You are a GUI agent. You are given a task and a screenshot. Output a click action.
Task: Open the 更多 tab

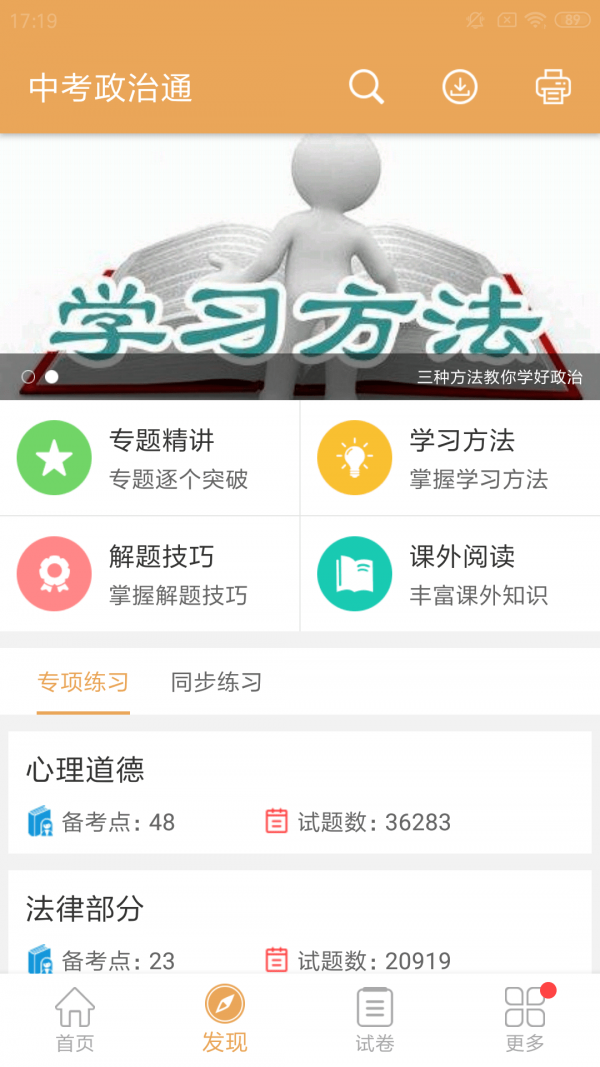pyautogui.click(x=525, y=1020)
